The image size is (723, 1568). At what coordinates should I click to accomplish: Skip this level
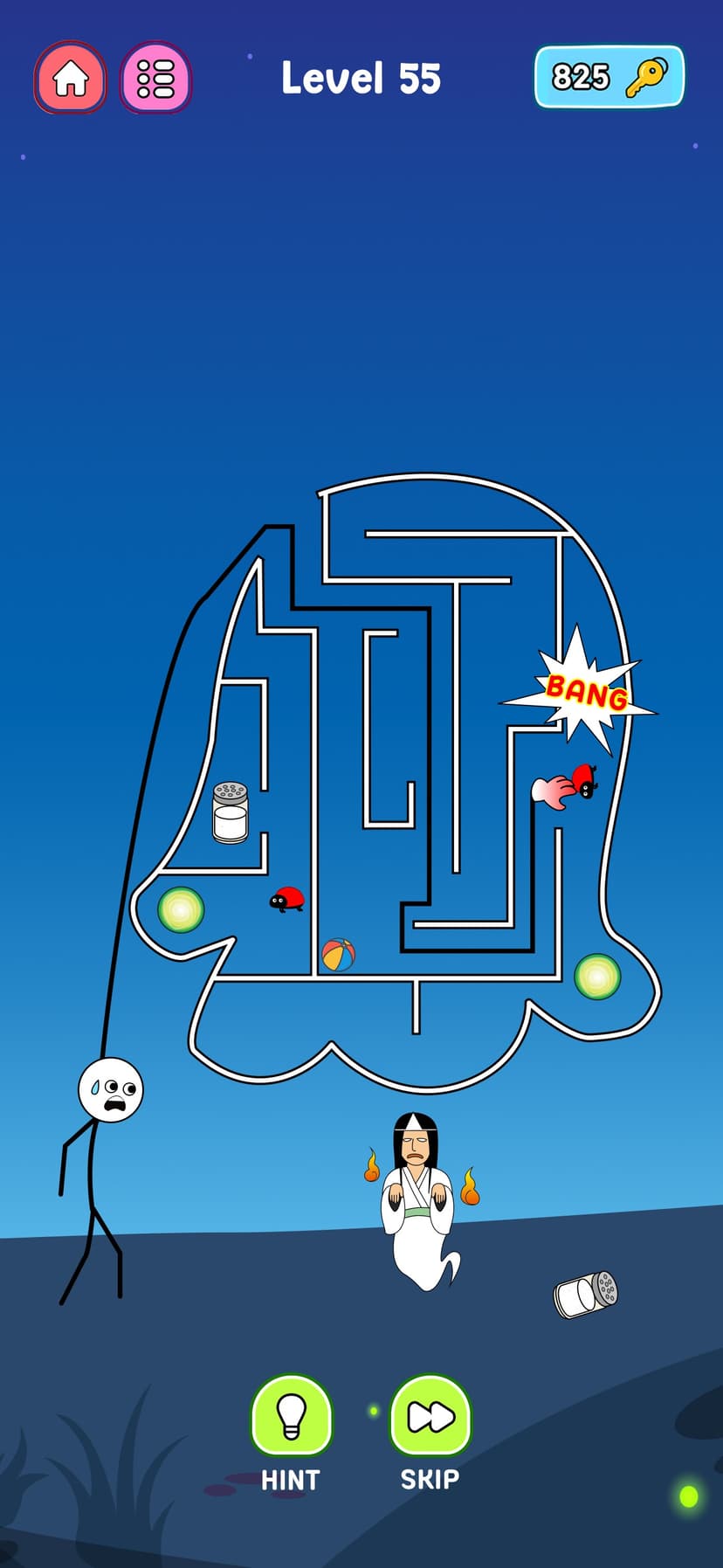(x=430, y=1433)
